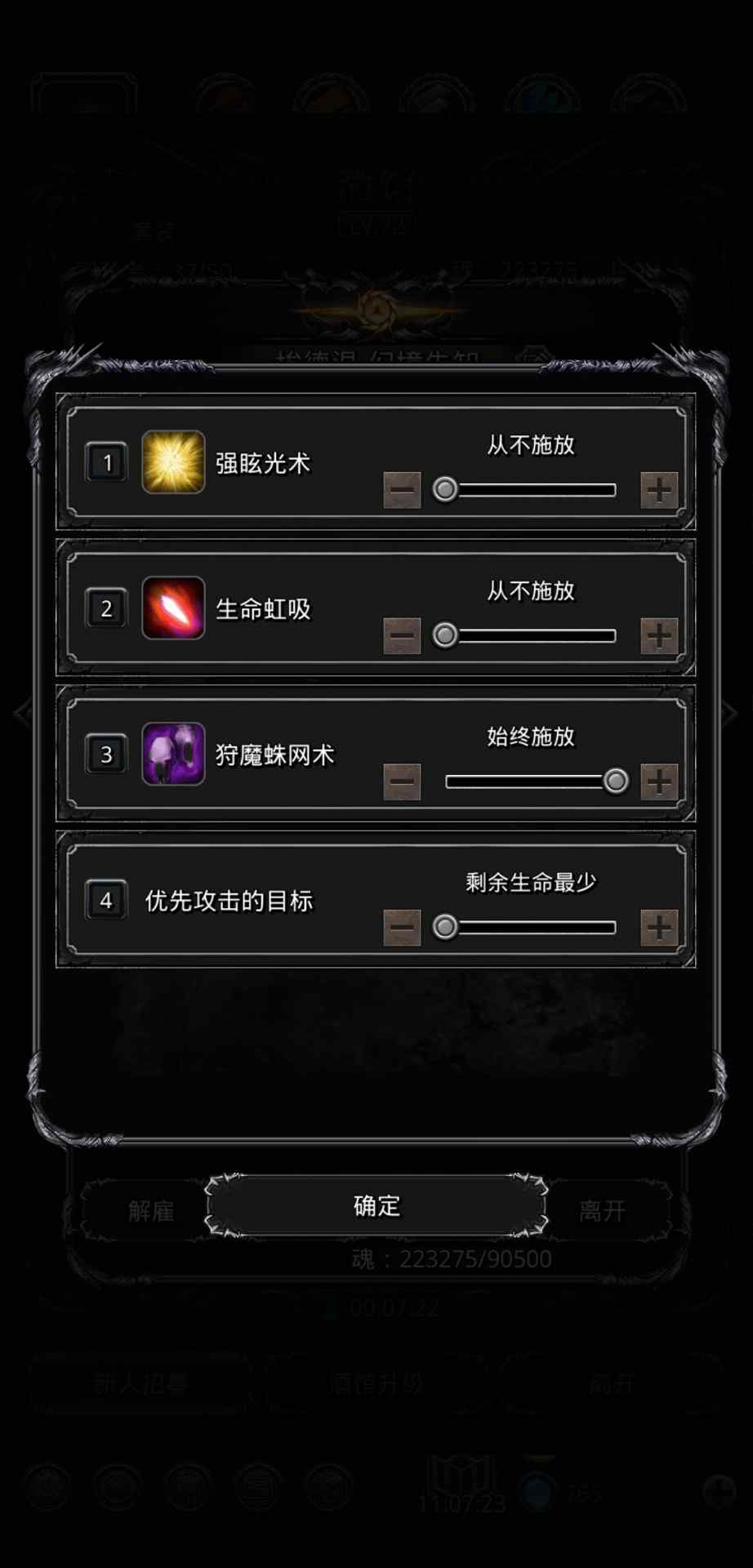Increase 生命虹吸 priority with the plus stepper

[660, 635]
